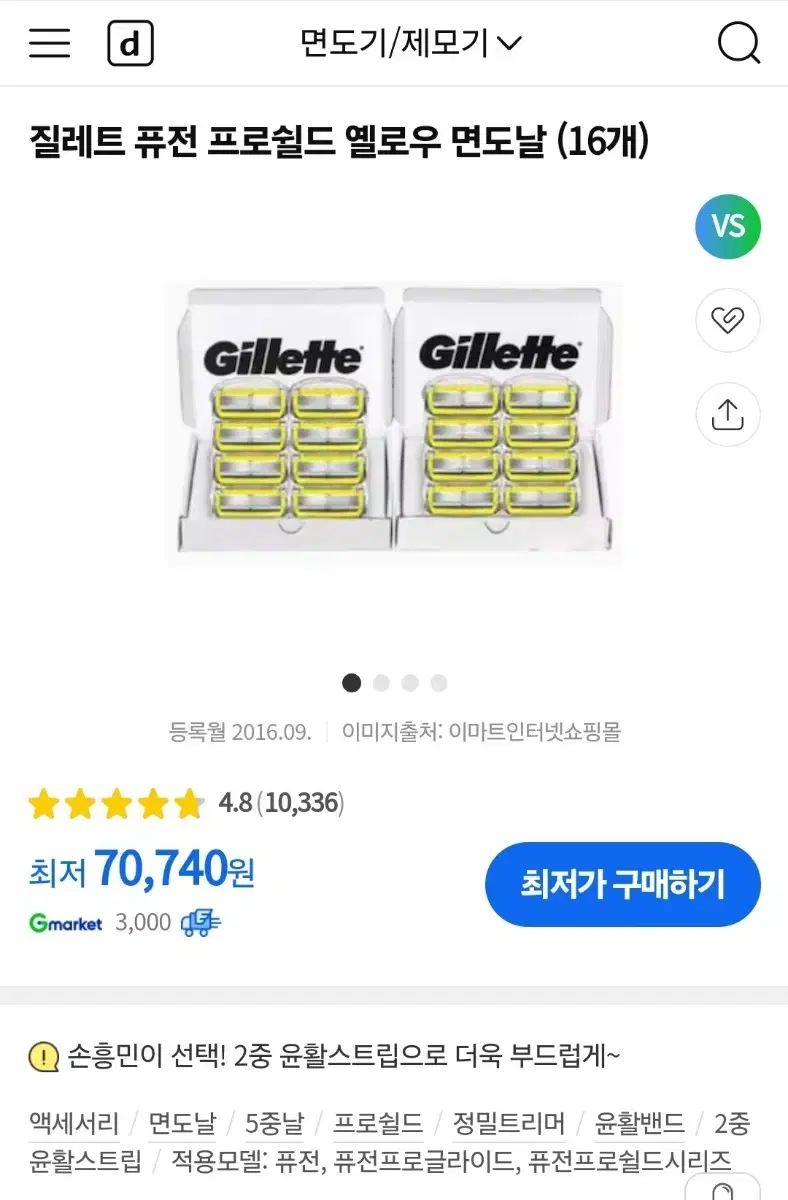Add this product to wishlist
This screenshot has width=788, height=1200.
(728, 320)
